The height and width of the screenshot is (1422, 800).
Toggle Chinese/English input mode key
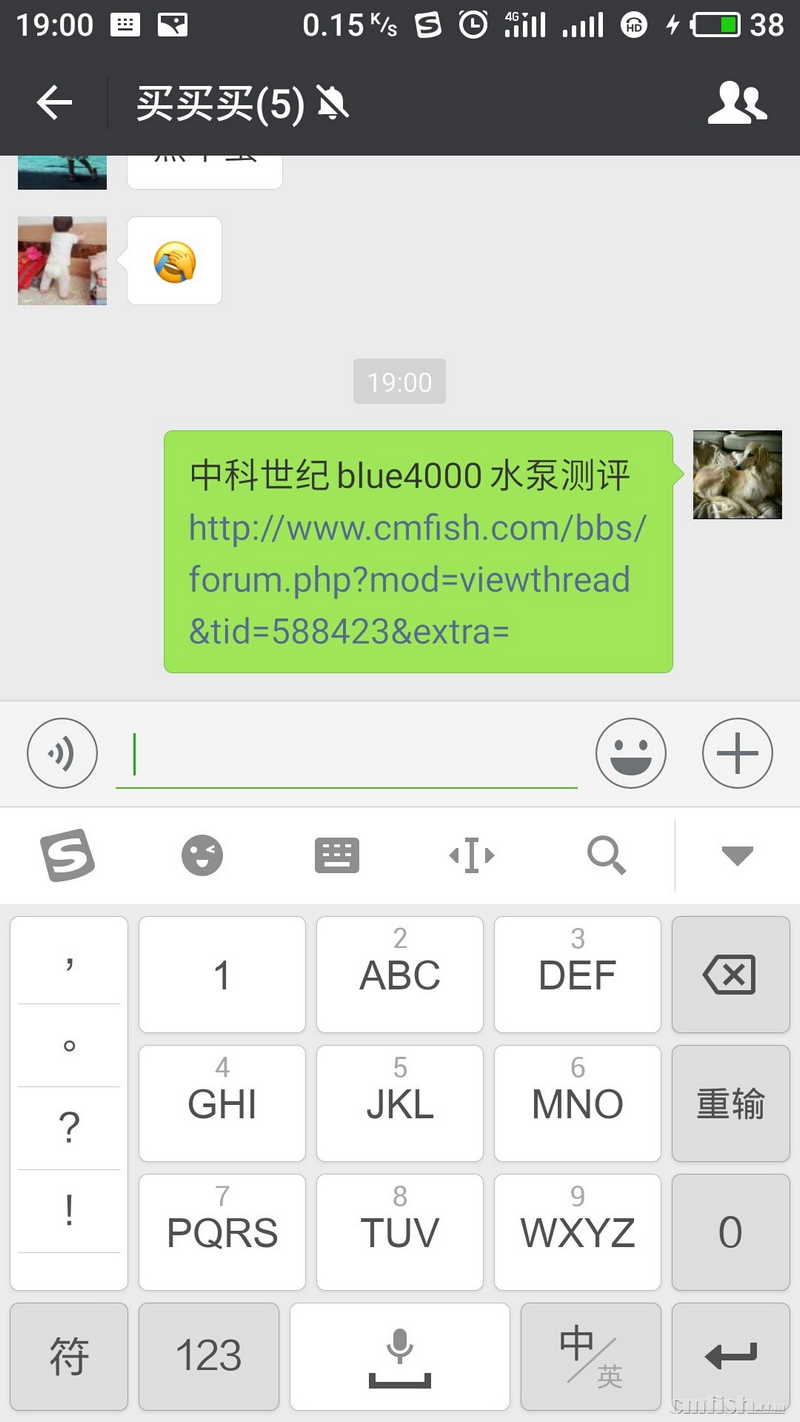pyautogui.click(x=590, y=1356)
